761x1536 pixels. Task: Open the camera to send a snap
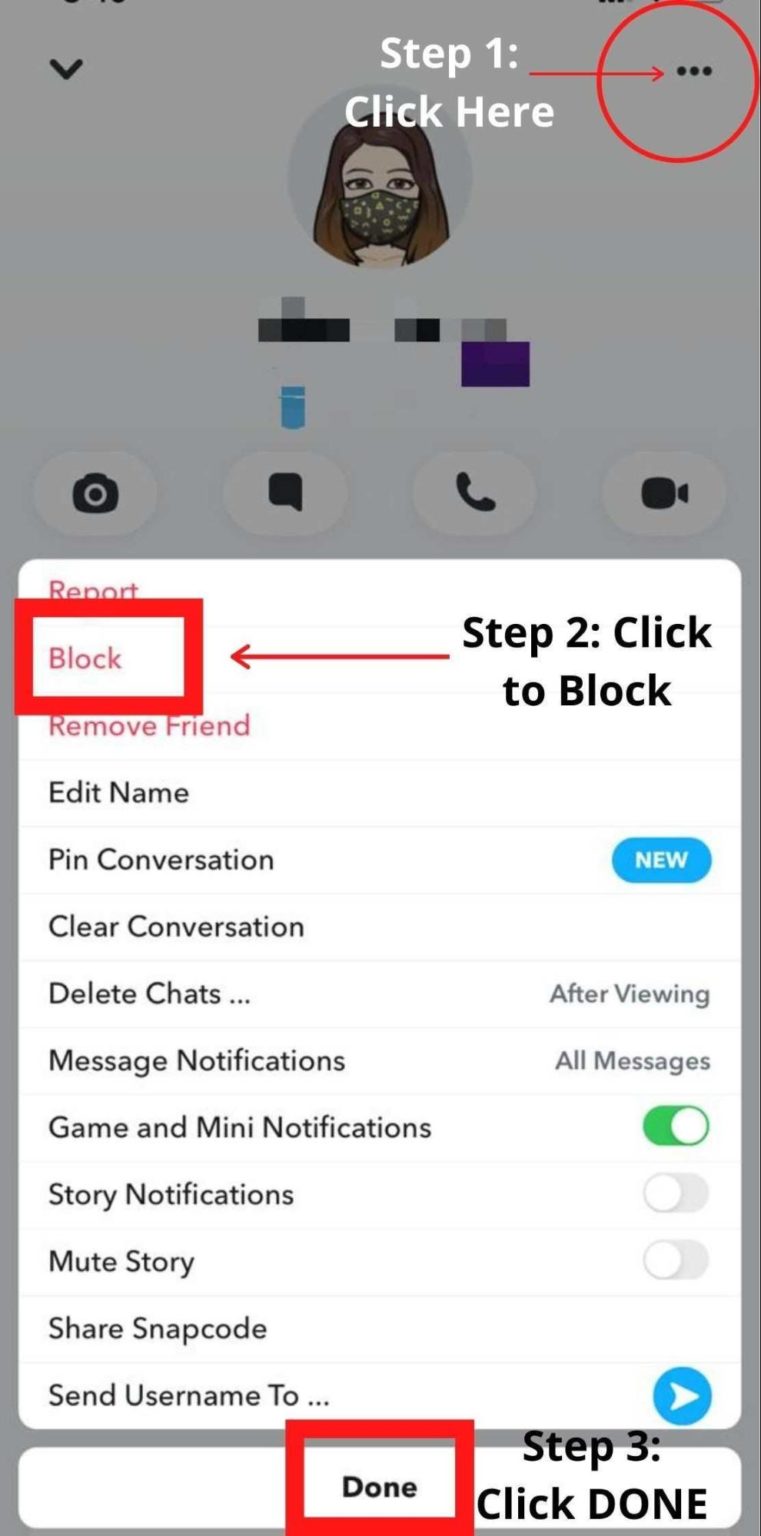(96, 494)
